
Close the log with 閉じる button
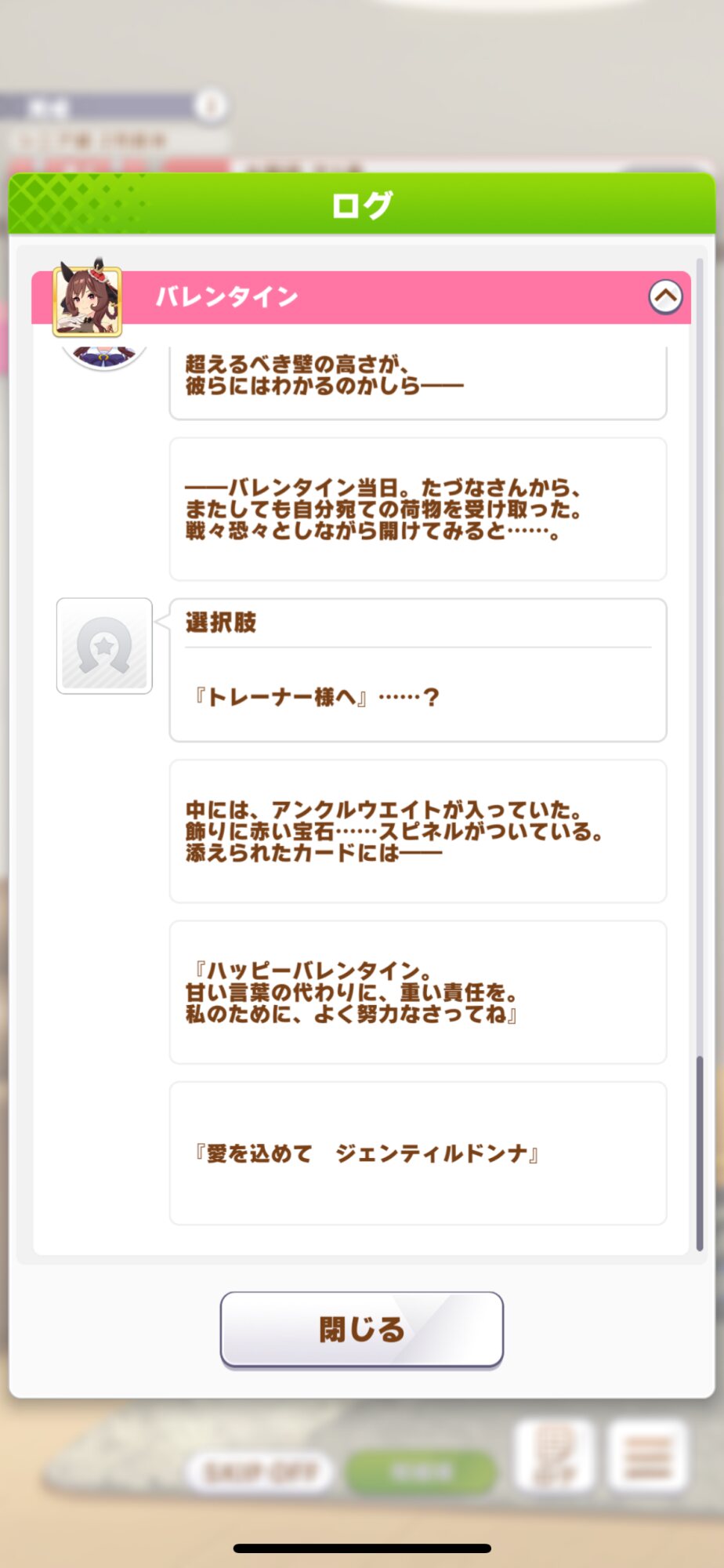[361, 1330]
